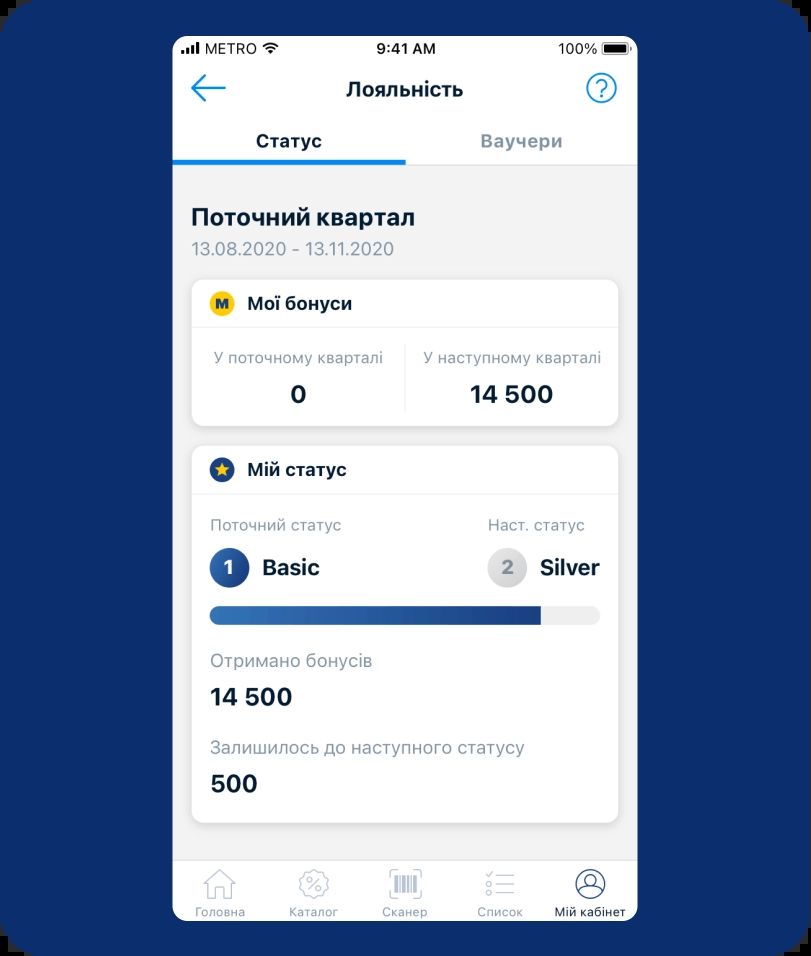Open the Каталог tab

[313, 892]
